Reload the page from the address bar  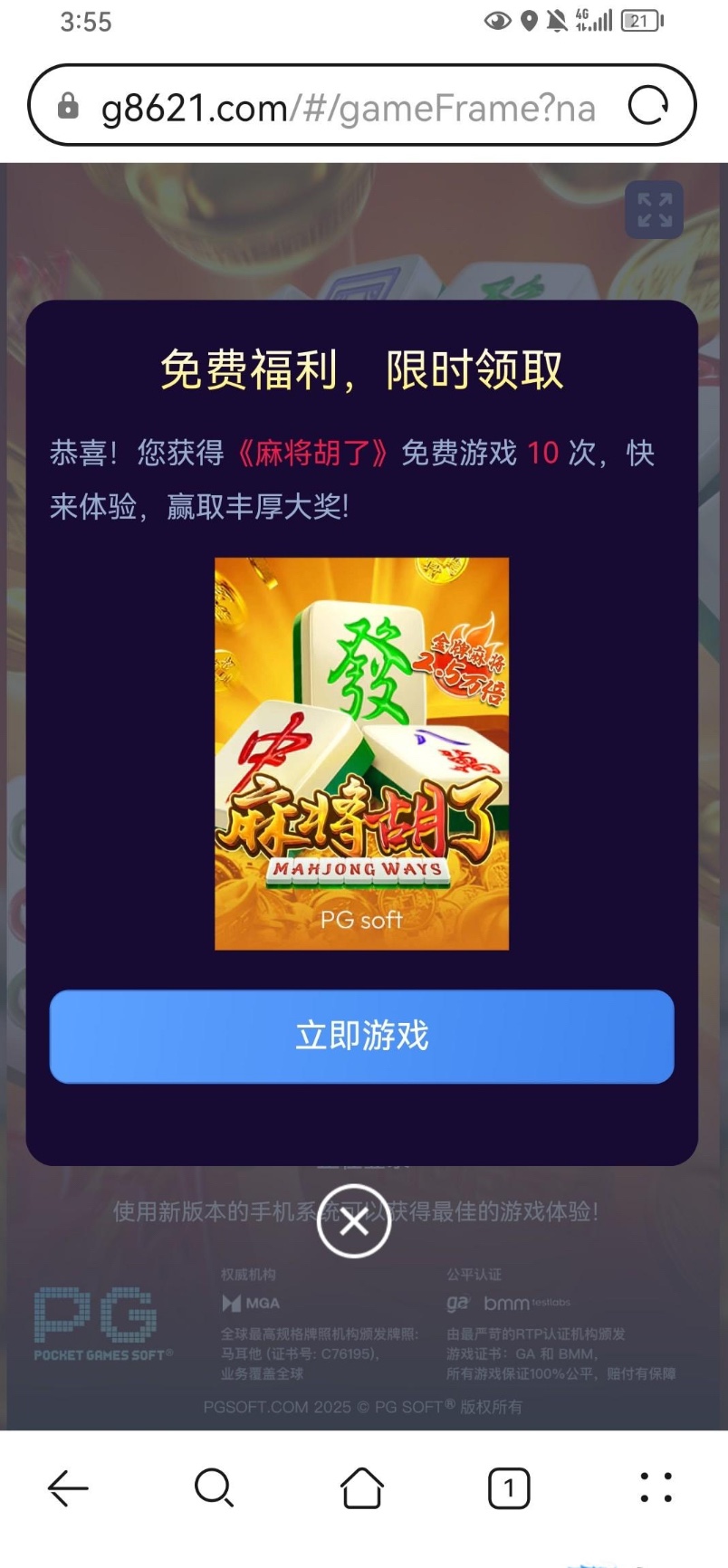click(x=648, y=106)
